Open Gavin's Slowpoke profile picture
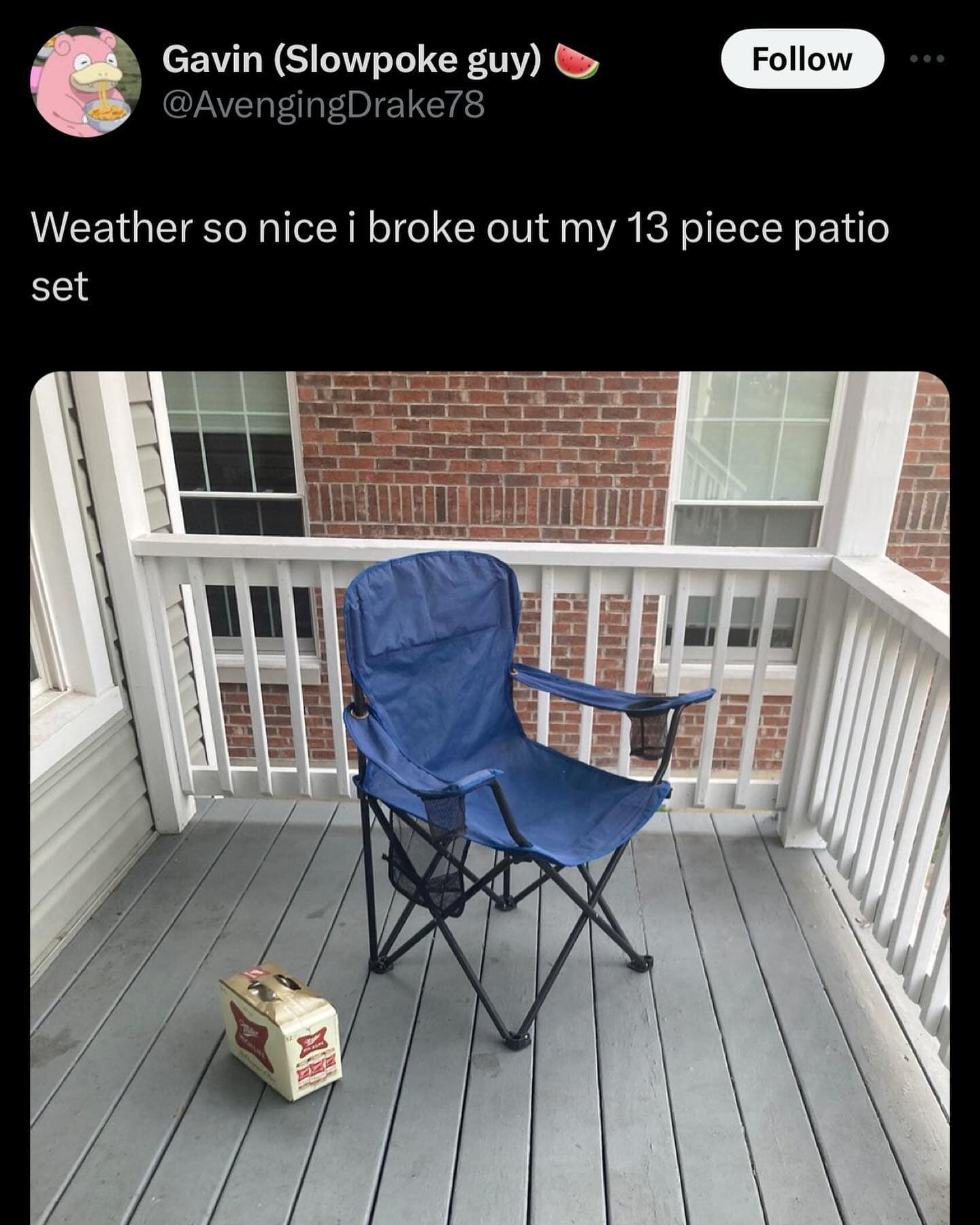The image size is (980, 1225). [86, 82]
